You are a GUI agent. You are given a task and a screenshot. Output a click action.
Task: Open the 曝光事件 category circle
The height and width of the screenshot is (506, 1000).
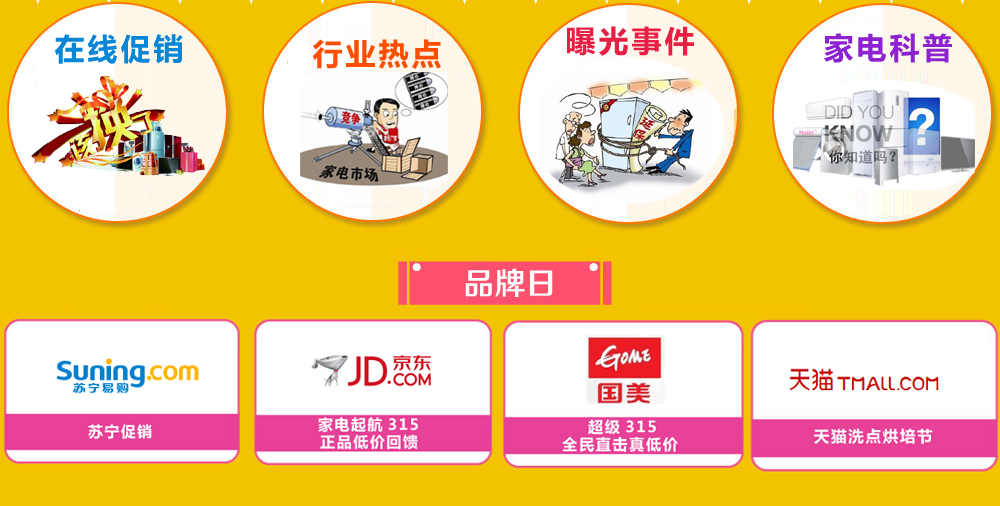[628, 112]
